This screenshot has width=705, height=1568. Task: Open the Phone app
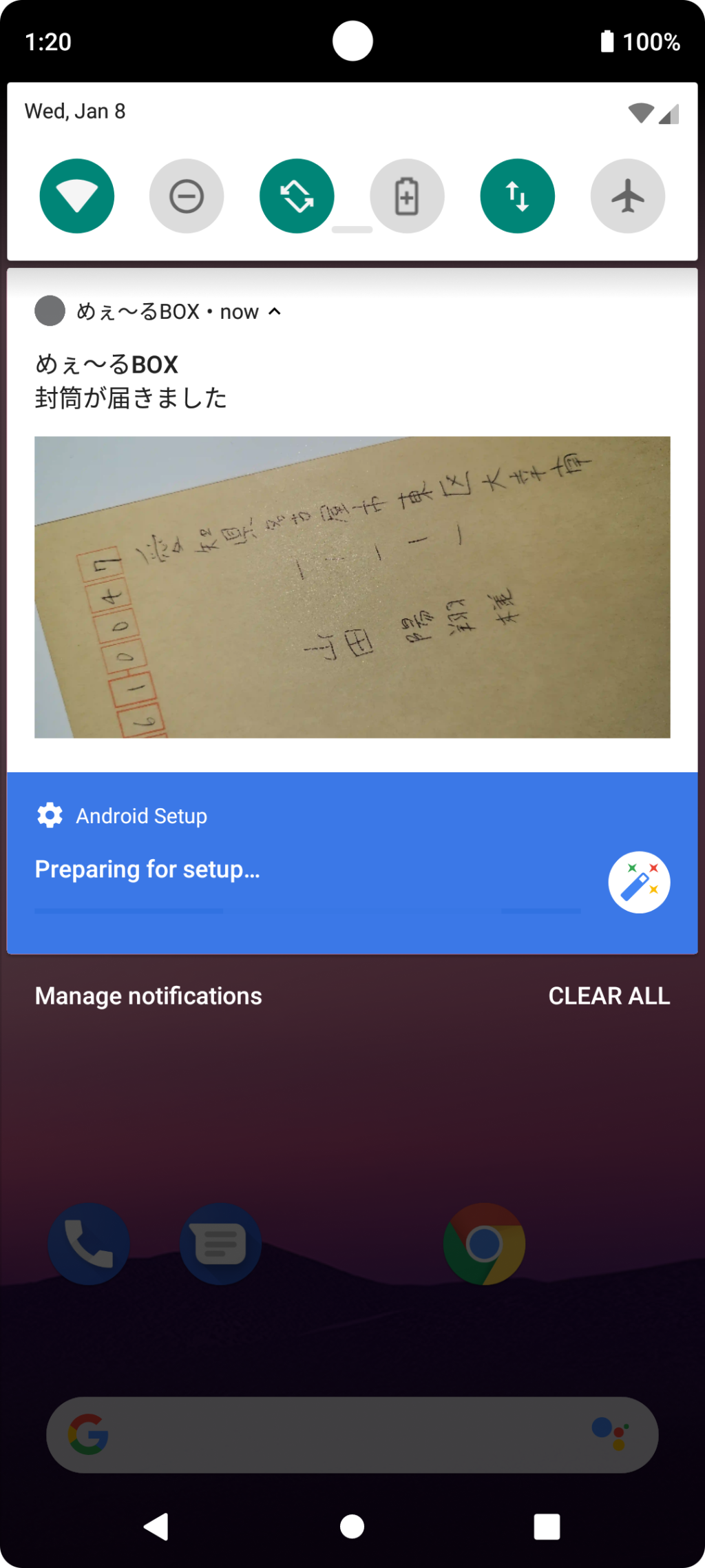tap(88, 1243)
